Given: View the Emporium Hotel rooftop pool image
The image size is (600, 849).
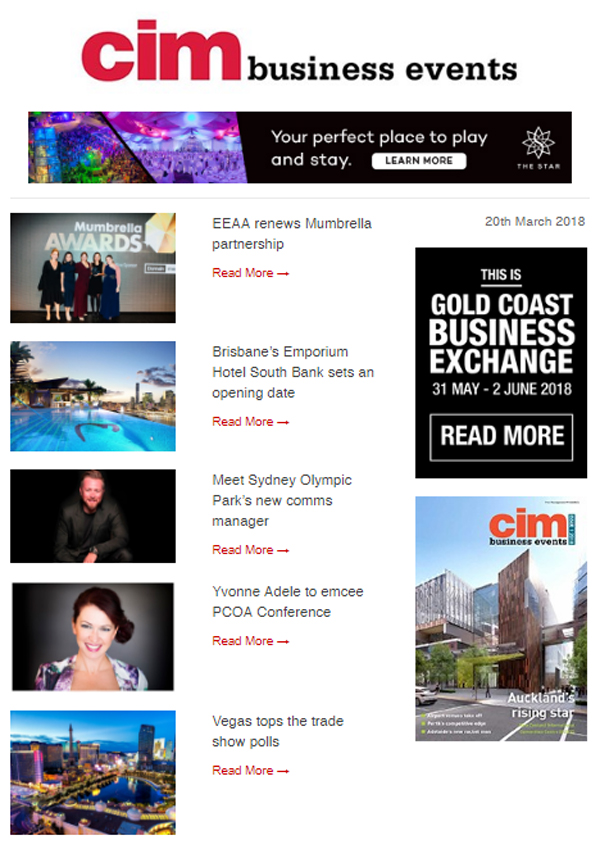Looking at the screenshot, I should tap(93, 396).
